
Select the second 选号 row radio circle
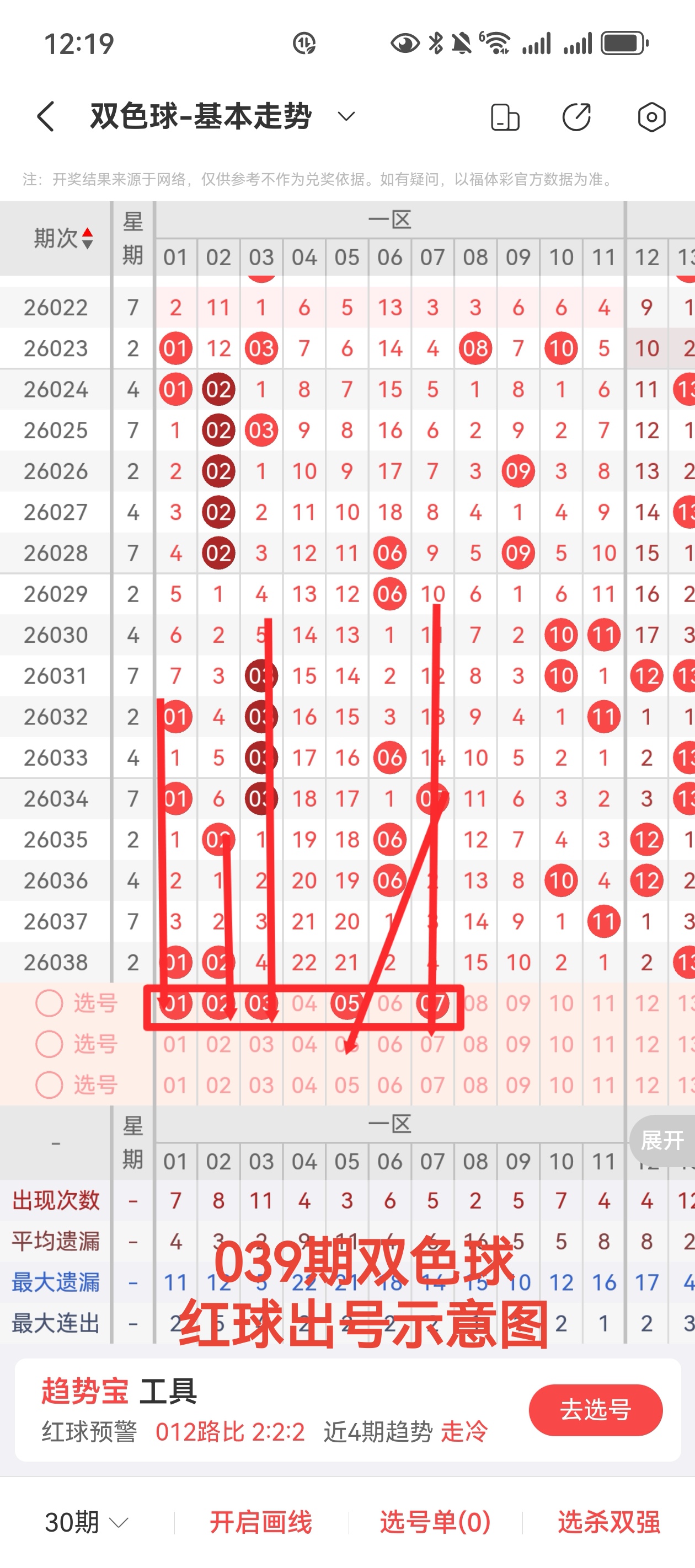coord(49,1044)
